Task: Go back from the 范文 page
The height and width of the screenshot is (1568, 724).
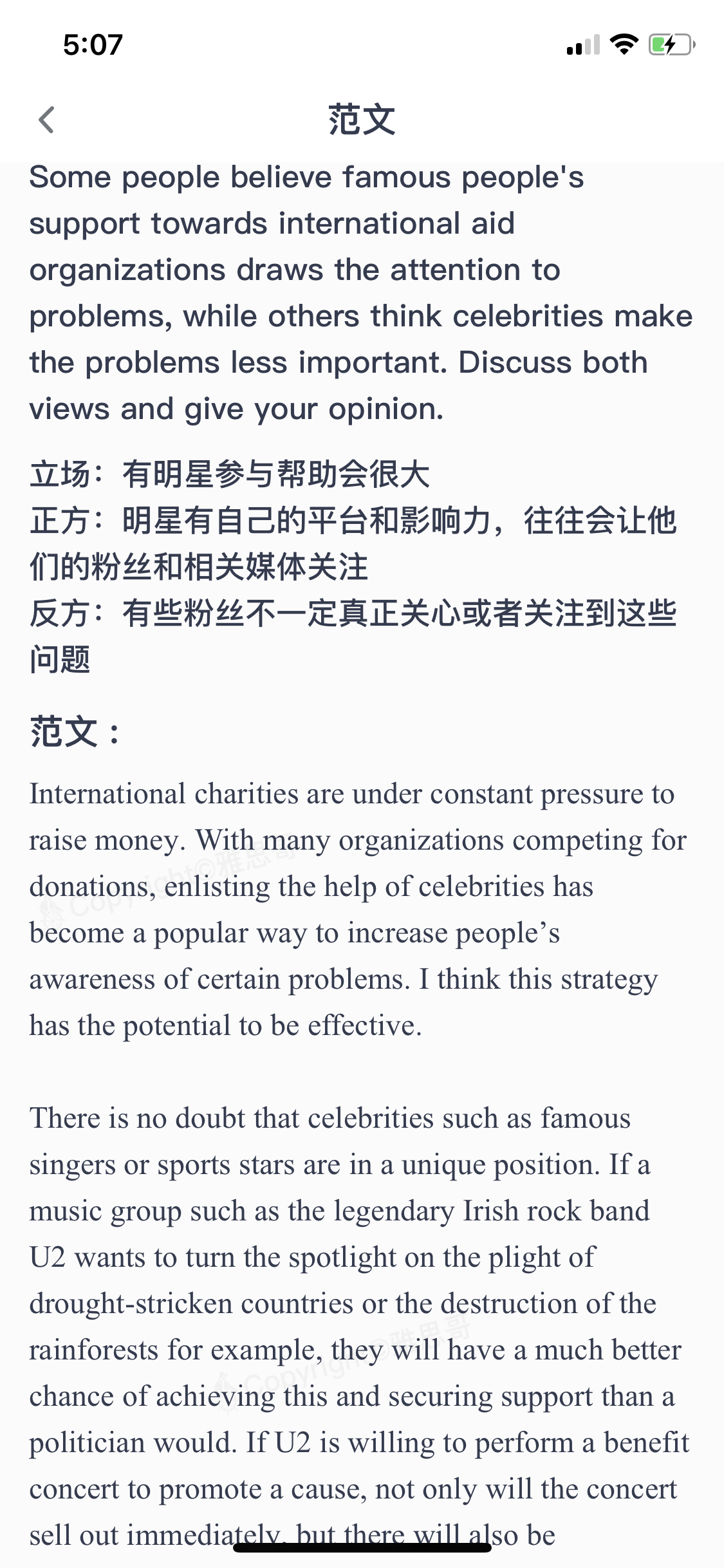Action: (x=46, y=120)
